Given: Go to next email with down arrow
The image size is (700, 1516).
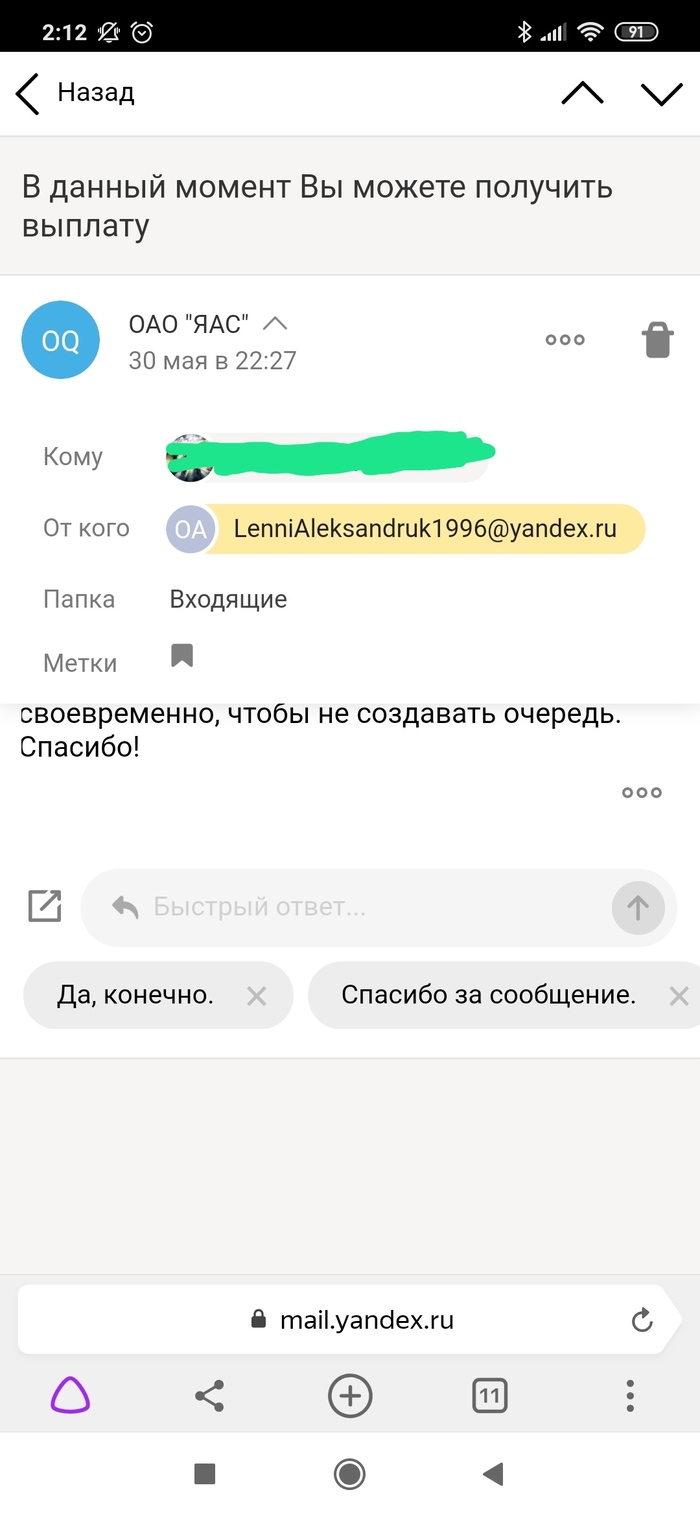Looking at the screenshot, I should tap(661, 93).
